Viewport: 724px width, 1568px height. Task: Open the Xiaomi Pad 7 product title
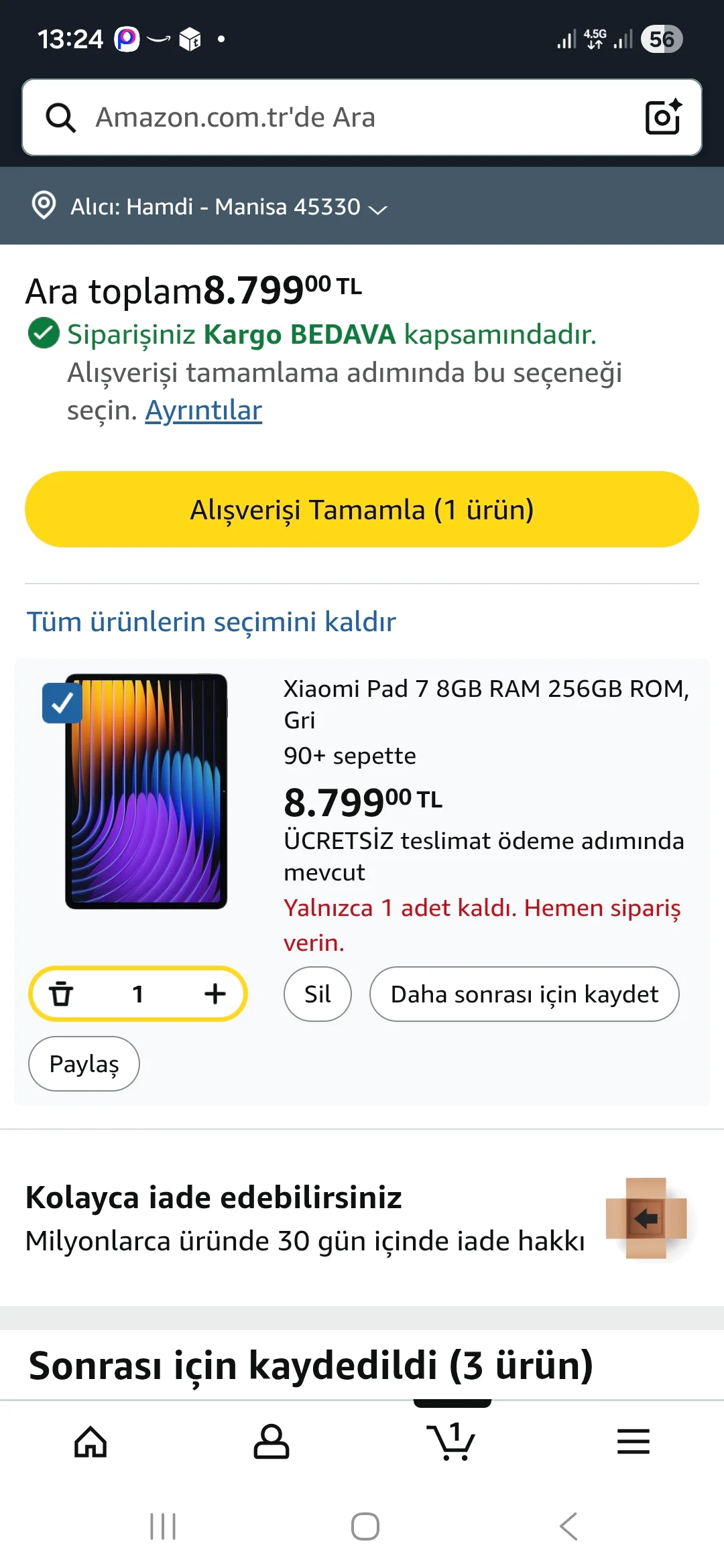pyautogui.click(x=485, y=704)
